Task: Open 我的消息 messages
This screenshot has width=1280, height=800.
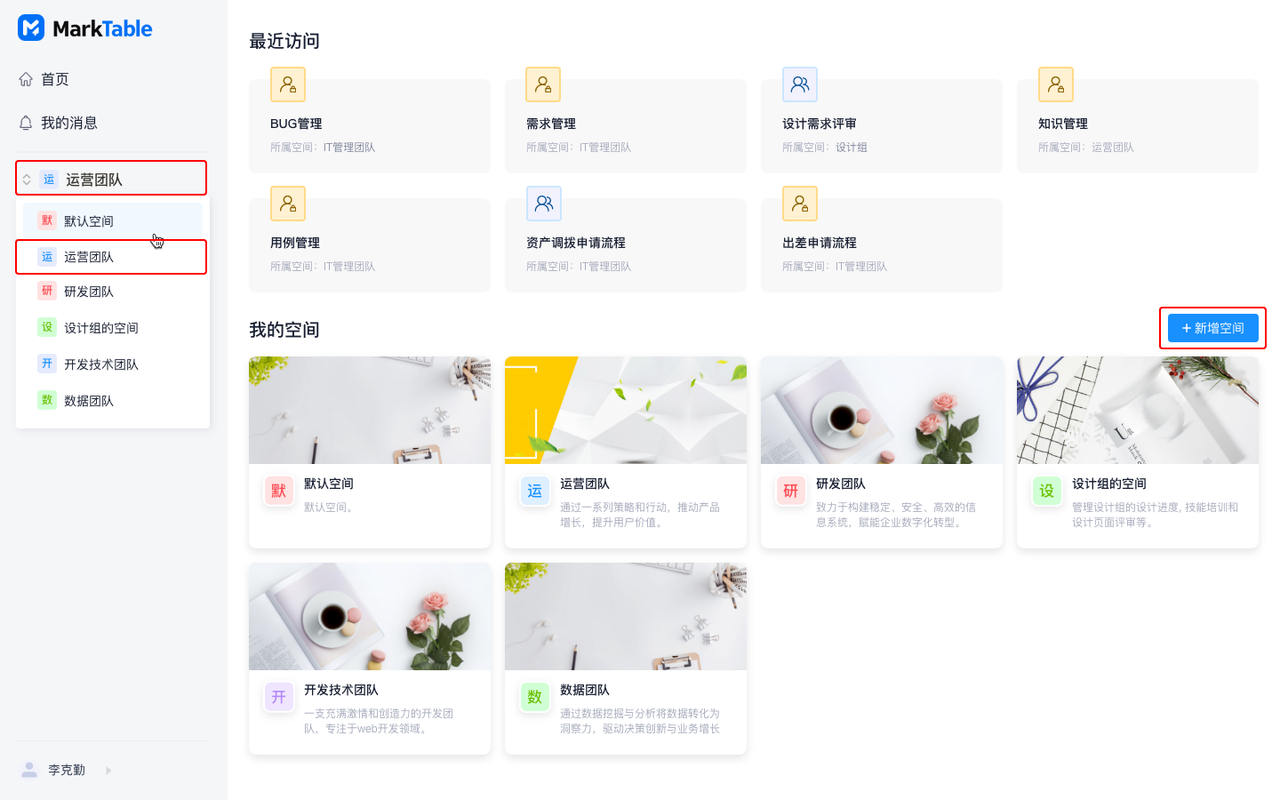Action: (68, 123)
